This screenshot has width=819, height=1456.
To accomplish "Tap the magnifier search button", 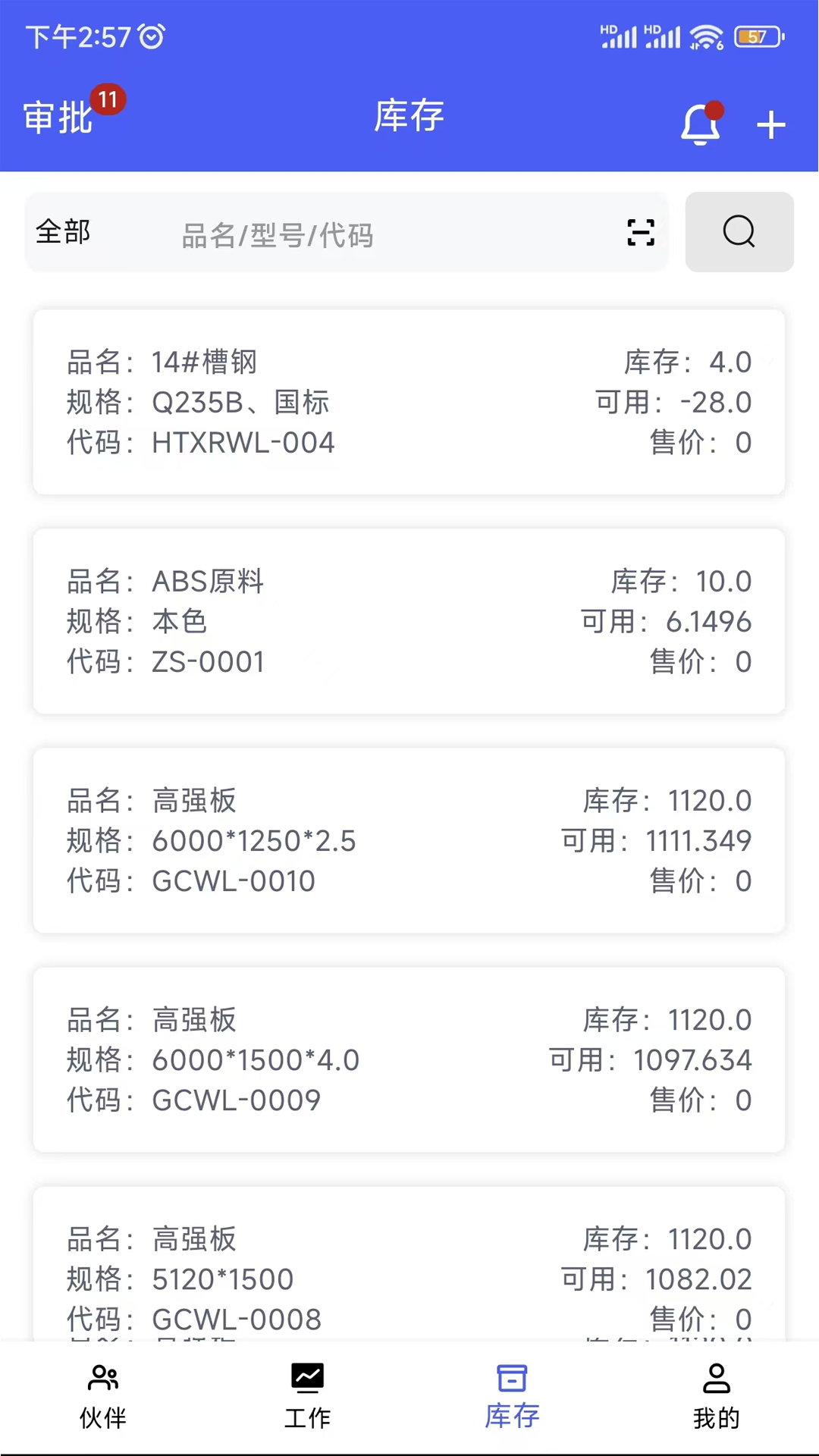I will [x=739, y=232].
